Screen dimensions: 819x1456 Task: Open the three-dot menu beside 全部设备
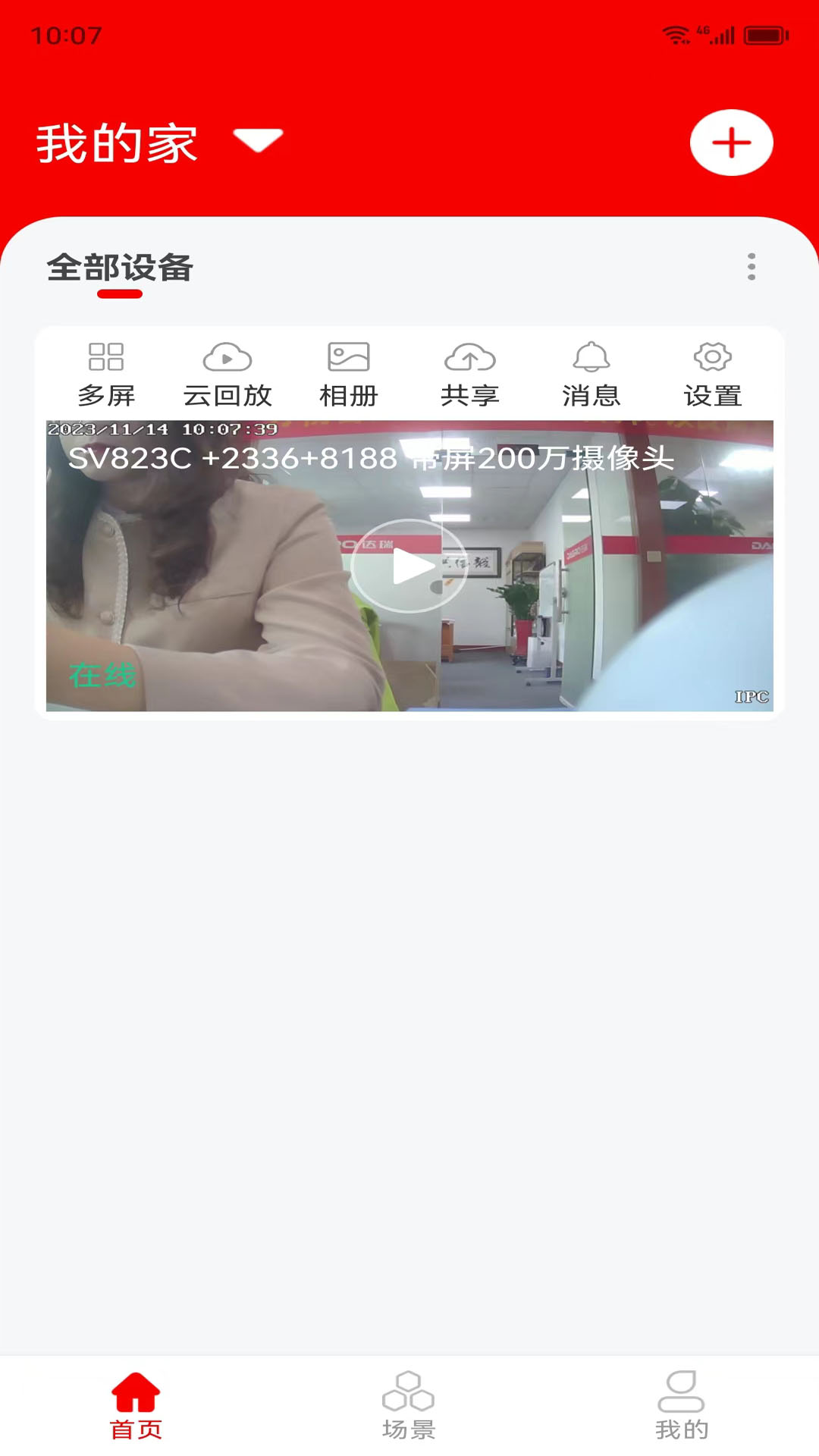click(752, 268)
